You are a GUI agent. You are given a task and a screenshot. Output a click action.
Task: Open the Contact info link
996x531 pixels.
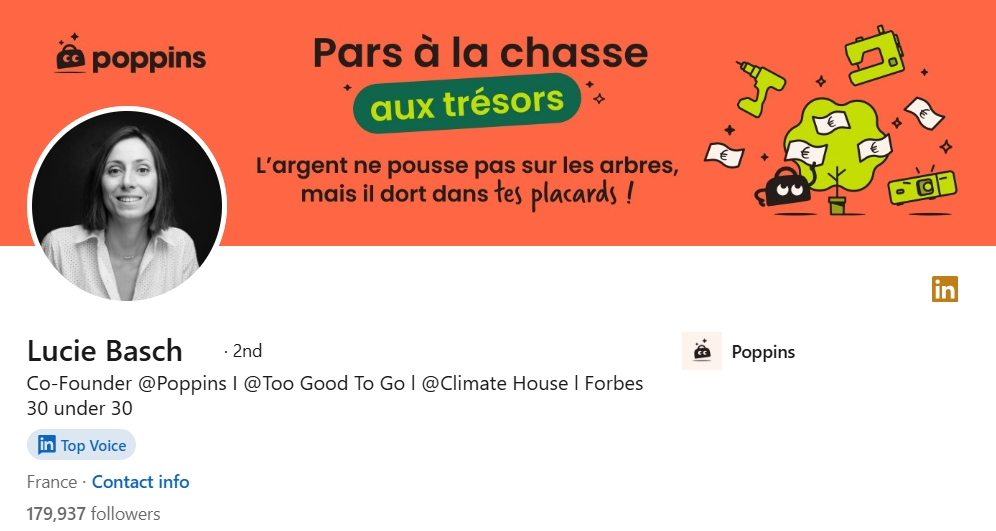click(x=140, y=482)
